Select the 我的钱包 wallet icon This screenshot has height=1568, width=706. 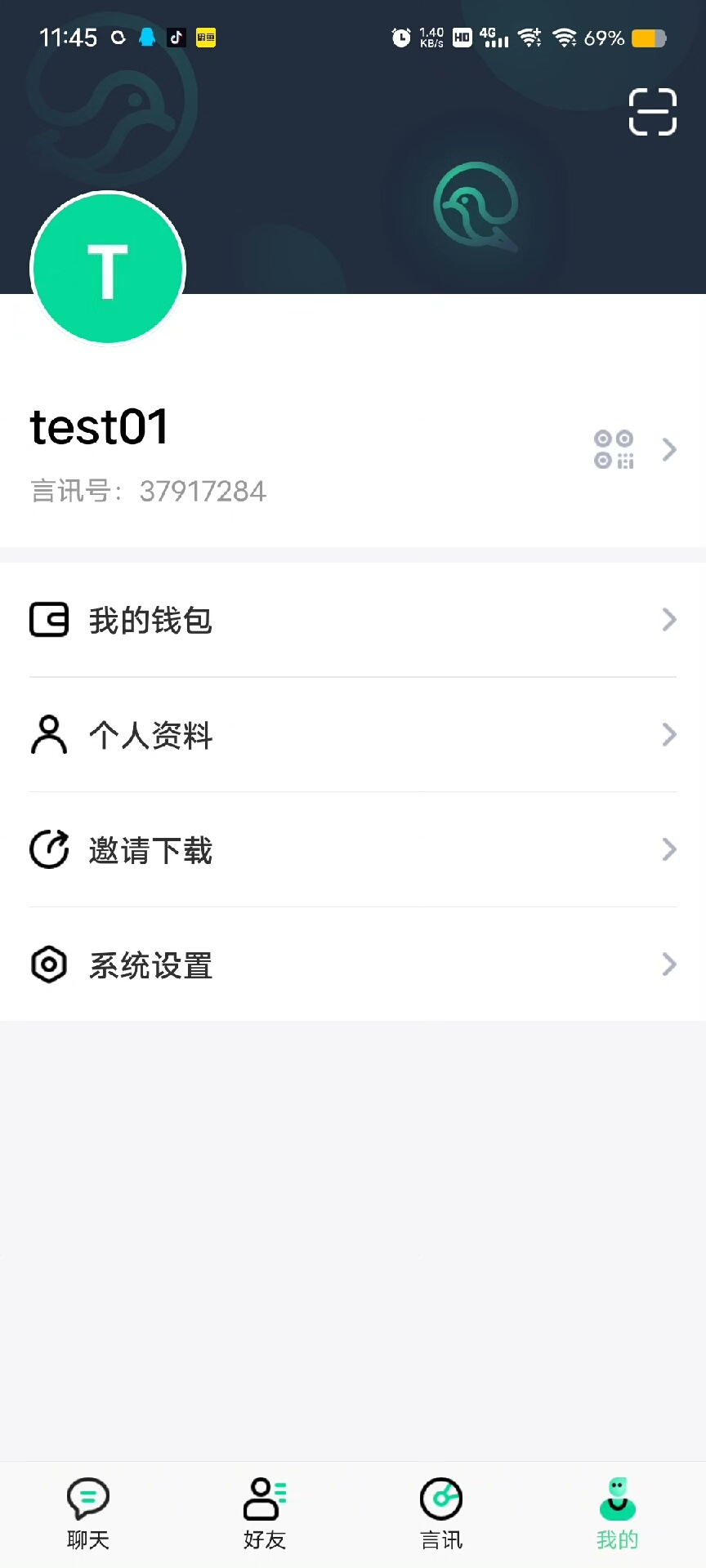(x=49, y=620)
